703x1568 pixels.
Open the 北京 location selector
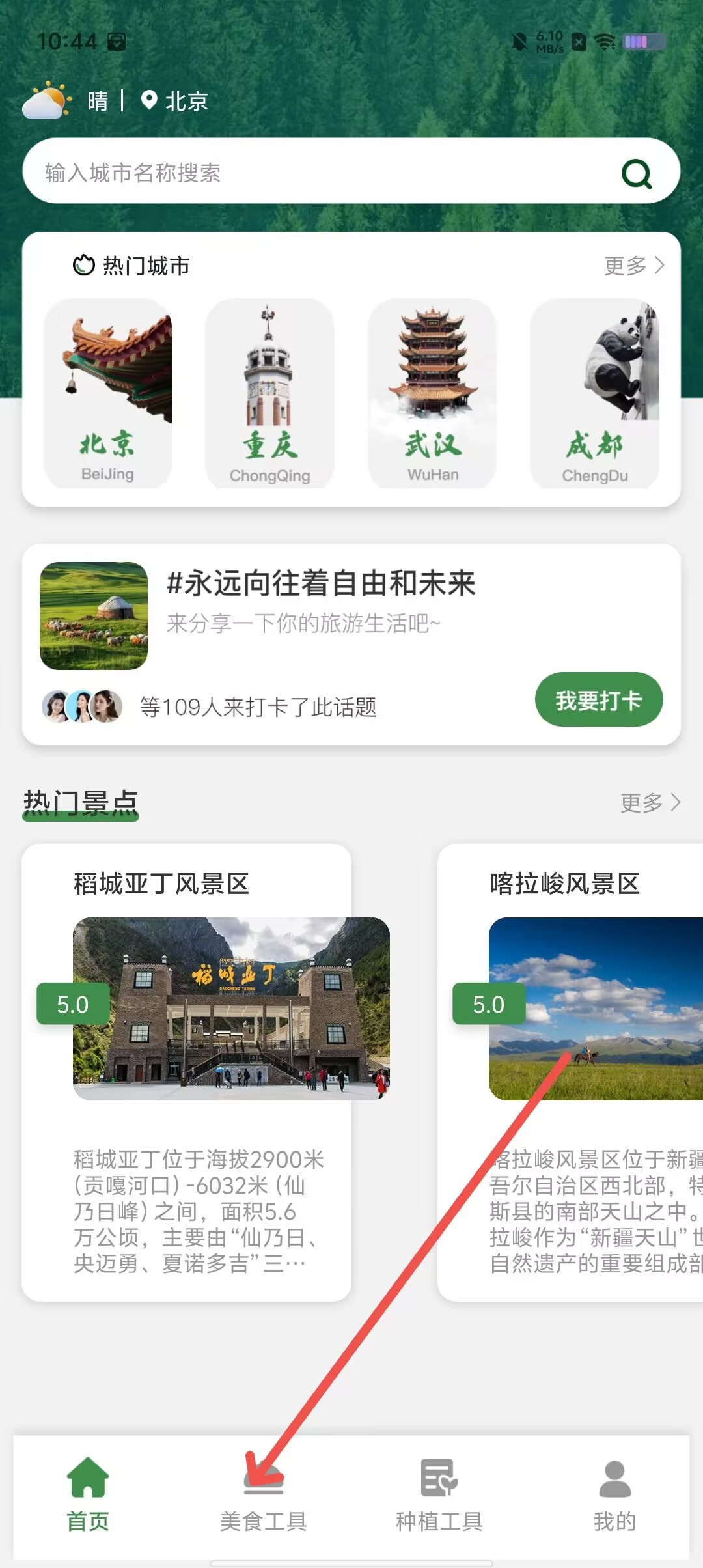coord(174,101)
